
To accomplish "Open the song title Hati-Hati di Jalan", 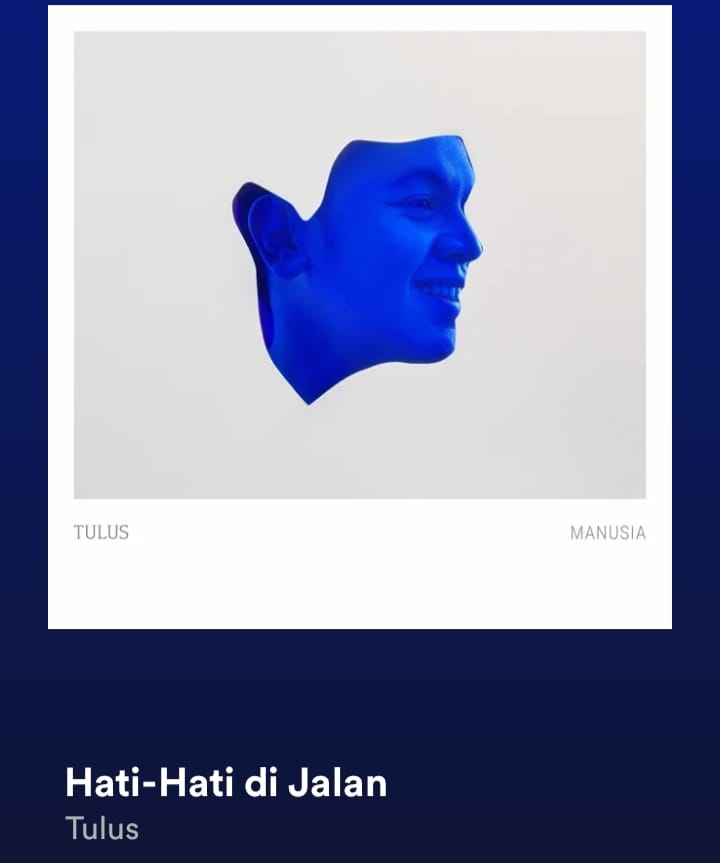I will (x=226, y=782).
